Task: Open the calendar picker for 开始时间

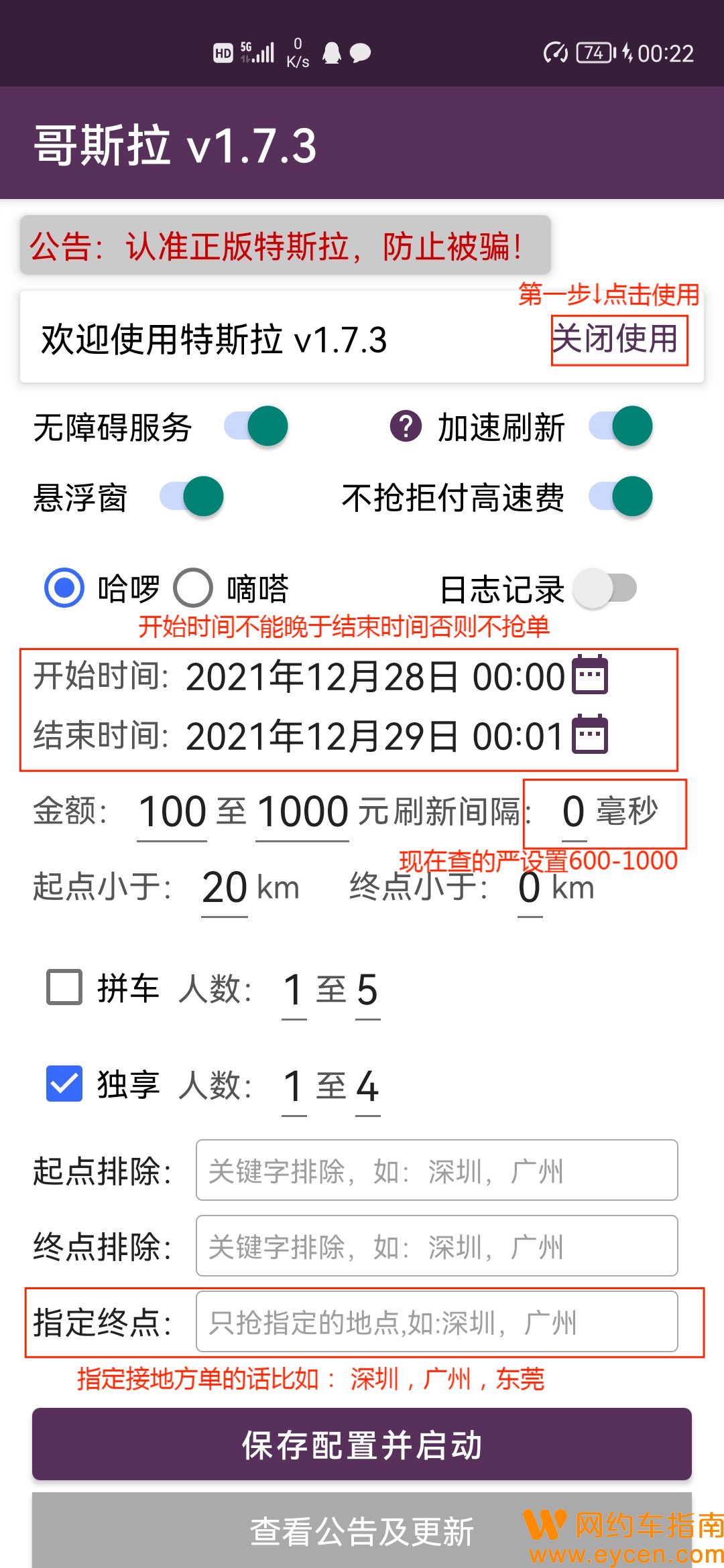Action: [590, 675]
